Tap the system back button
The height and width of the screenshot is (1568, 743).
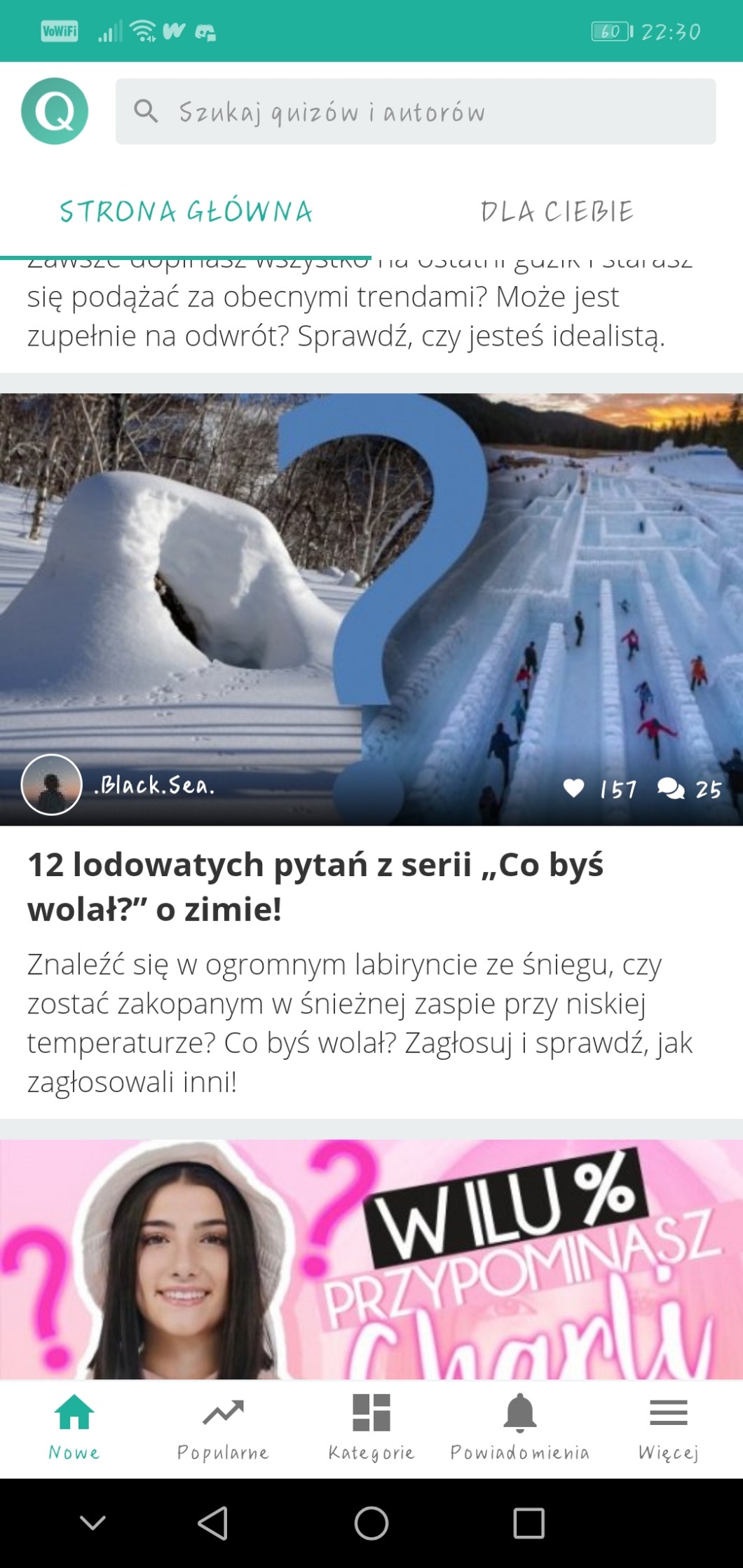213,1523
